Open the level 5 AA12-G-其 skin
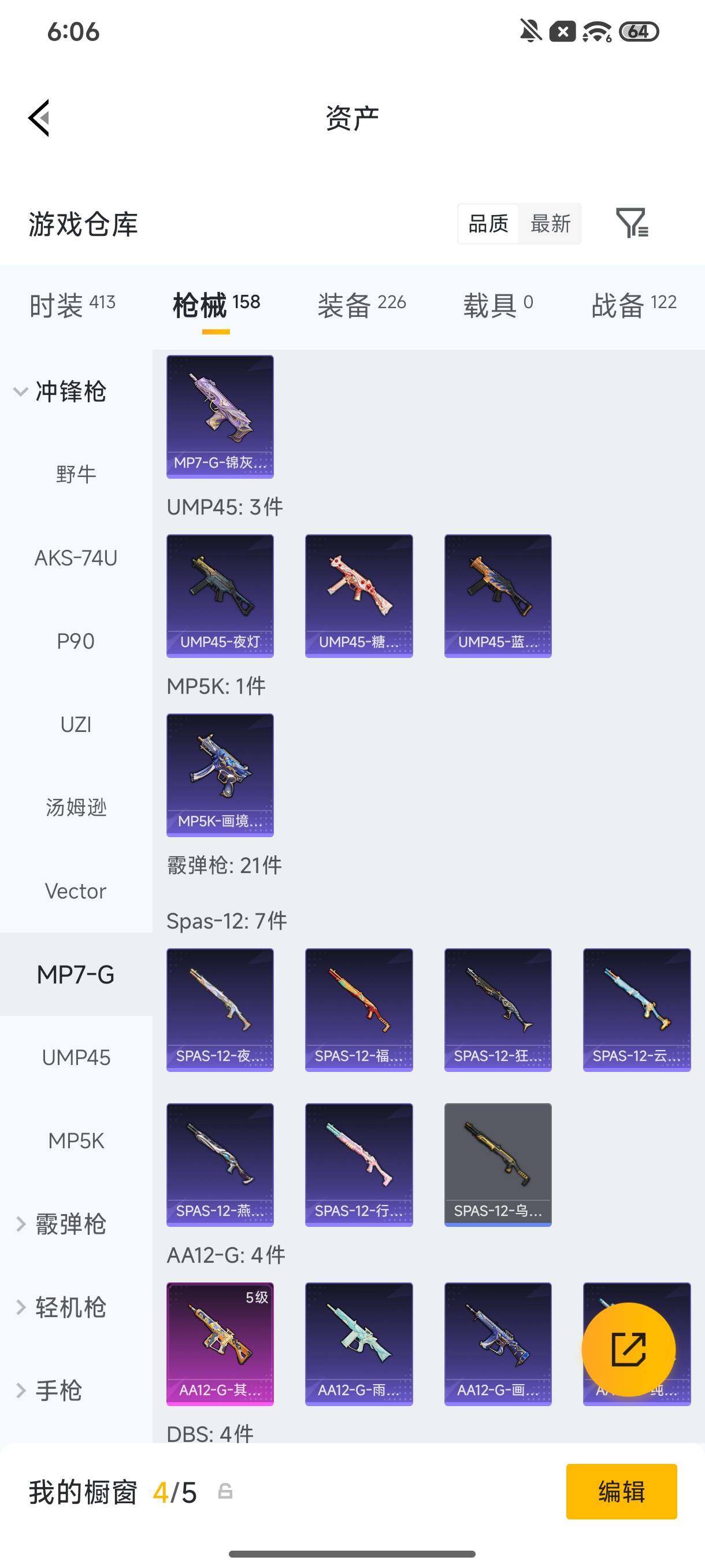Image resolution: width=705 pixels, height=1568 pixels. (x=220, y=1344)
